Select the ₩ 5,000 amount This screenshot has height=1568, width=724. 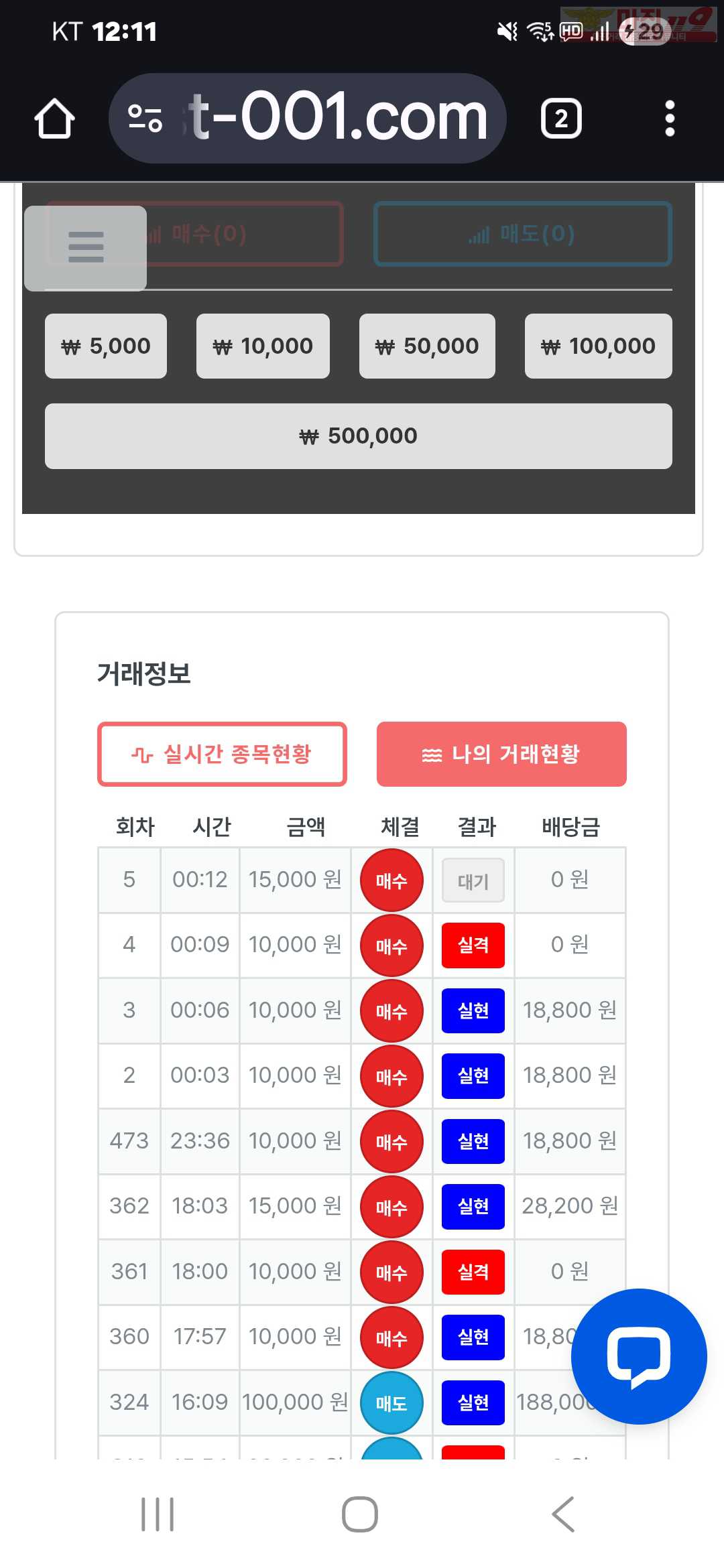click(106, 346)
